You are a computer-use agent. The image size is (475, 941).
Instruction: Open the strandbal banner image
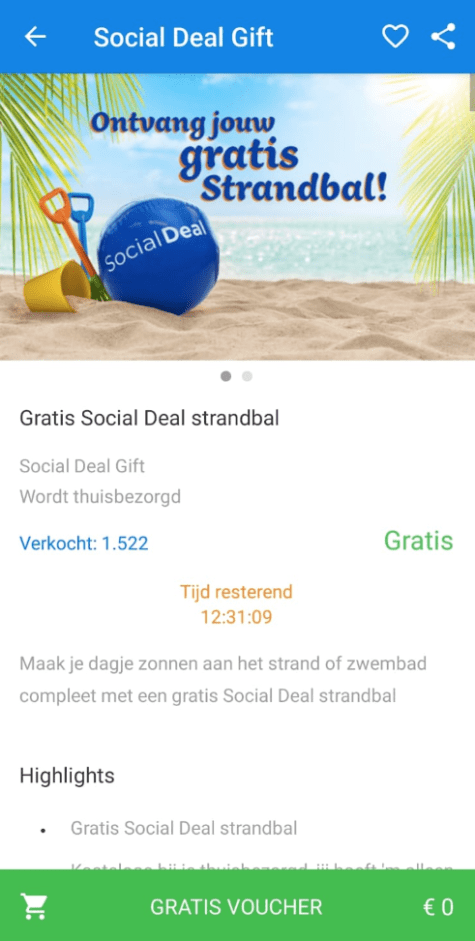(x=237, y=217)
